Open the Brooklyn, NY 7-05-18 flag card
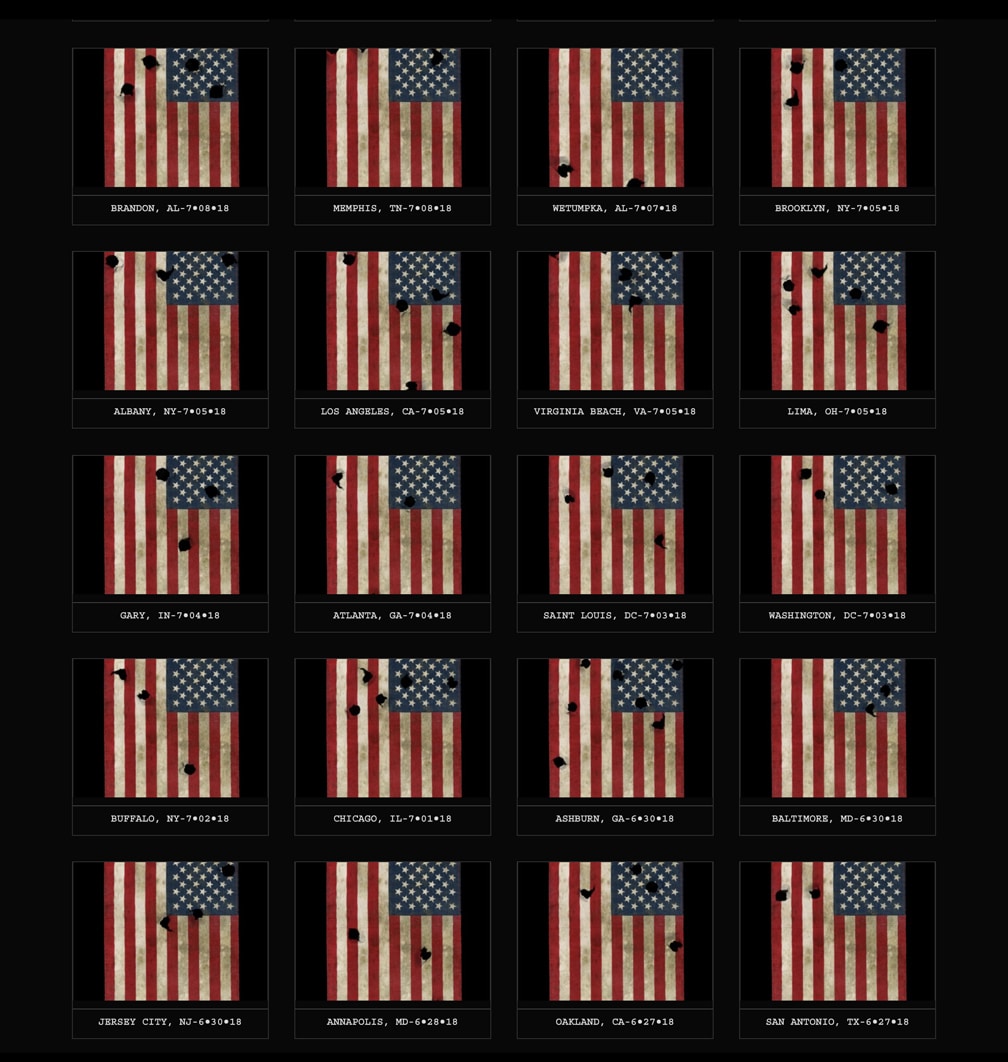This screenshot has height=1062, width=1008. 838,118
